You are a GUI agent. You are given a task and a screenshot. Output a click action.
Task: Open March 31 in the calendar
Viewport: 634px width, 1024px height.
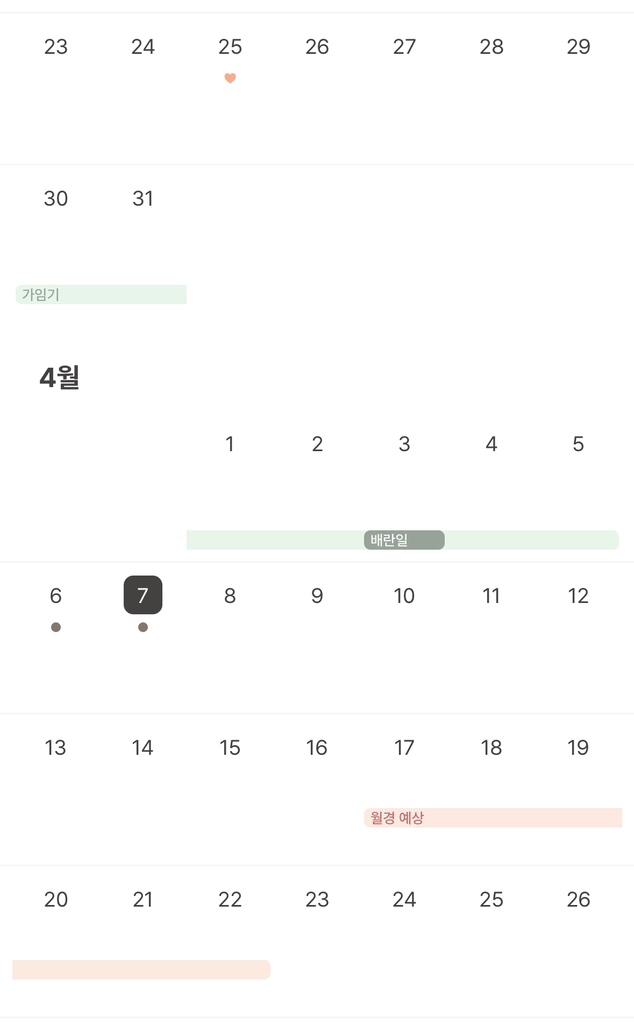click(x=143, y=199)
